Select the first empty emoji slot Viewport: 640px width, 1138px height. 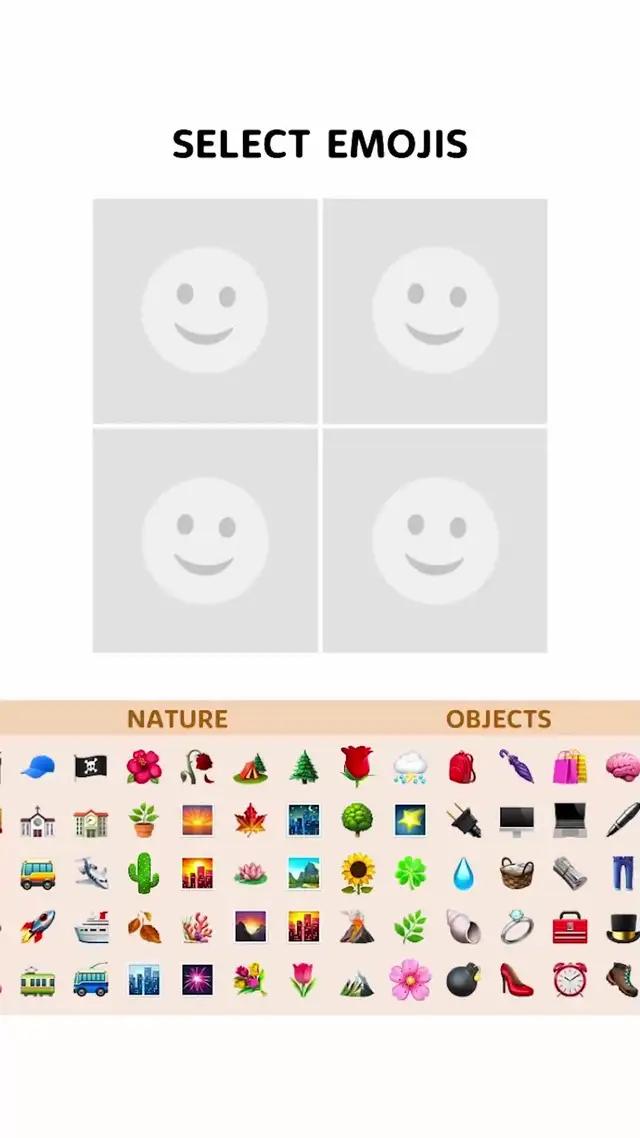coord(205,311)
